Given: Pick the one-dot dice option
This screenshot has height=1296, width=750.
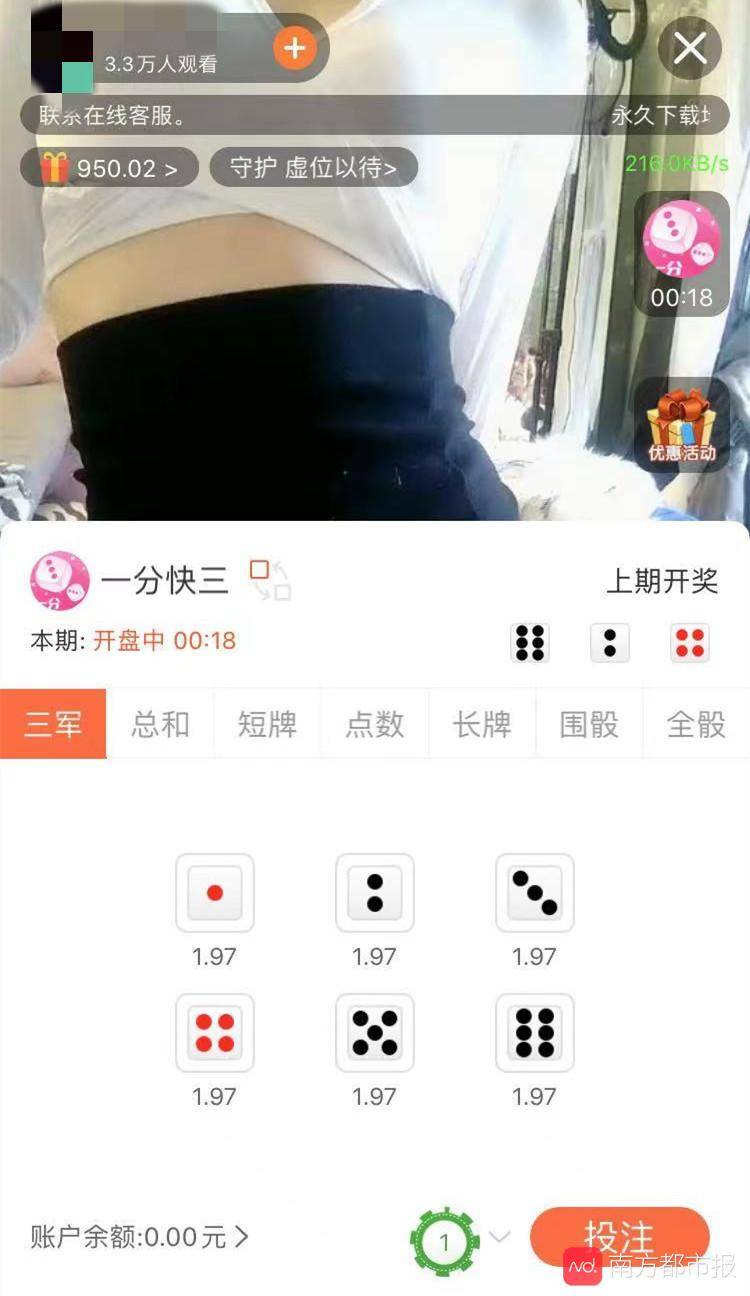Looking at the screenshot, I should [x=215, y=893].
